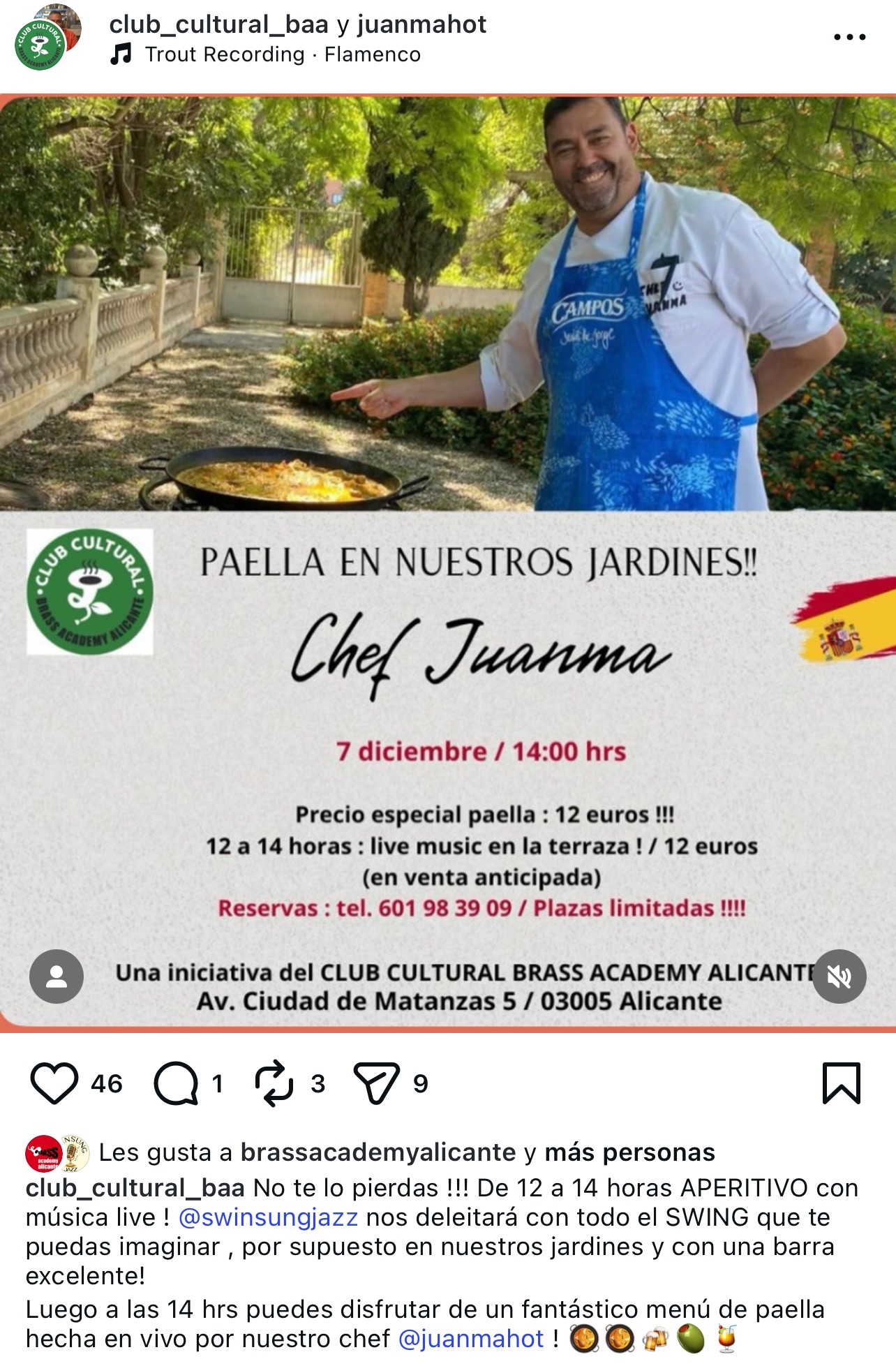Open the @swinsungjazz mention in the caption
The height and width of the screenshot is (1366, 896).
(269, 1217)
